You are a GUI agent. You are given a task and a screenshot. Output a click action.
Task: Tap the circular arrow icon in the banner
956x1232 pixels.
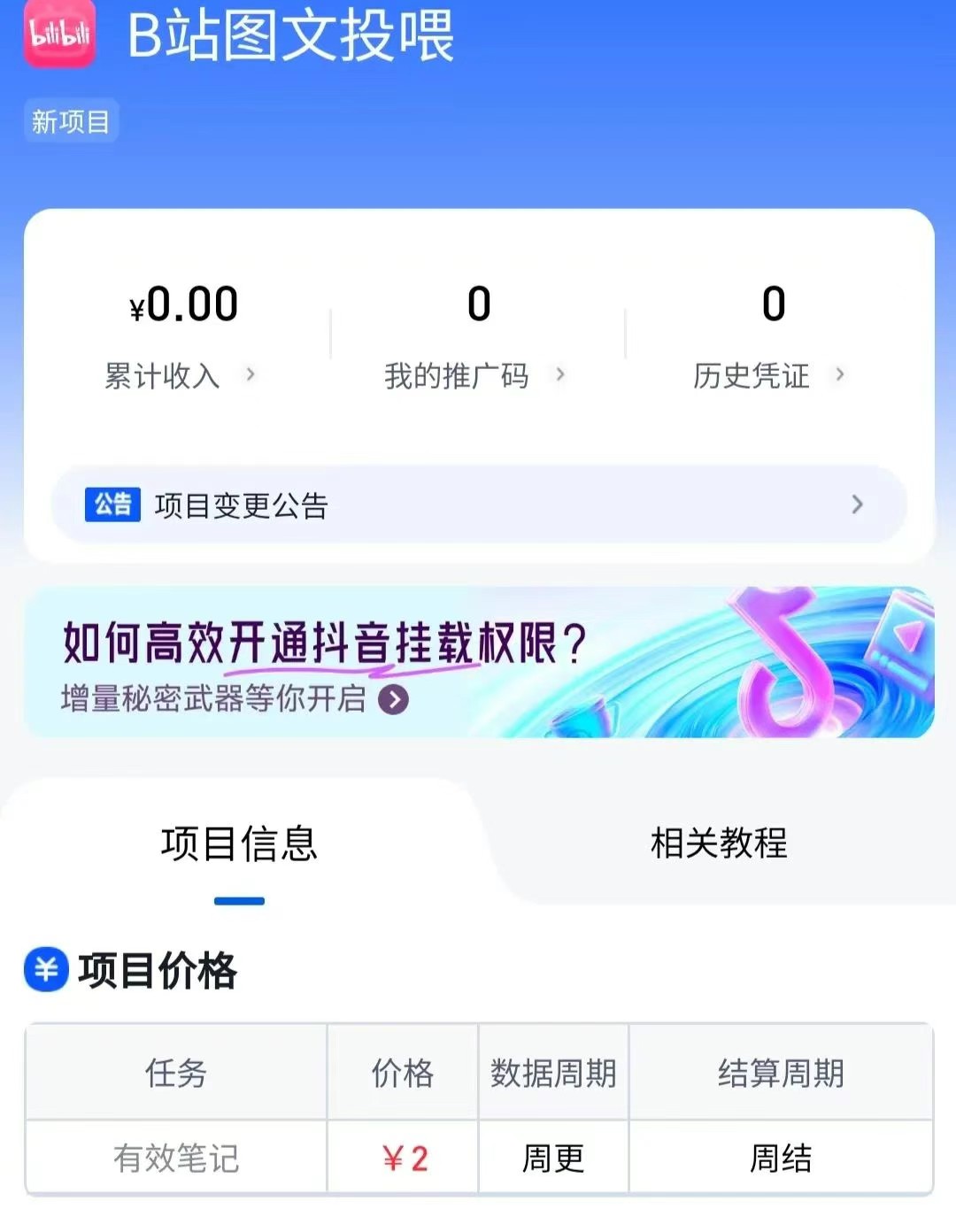(x=393, y=699)
